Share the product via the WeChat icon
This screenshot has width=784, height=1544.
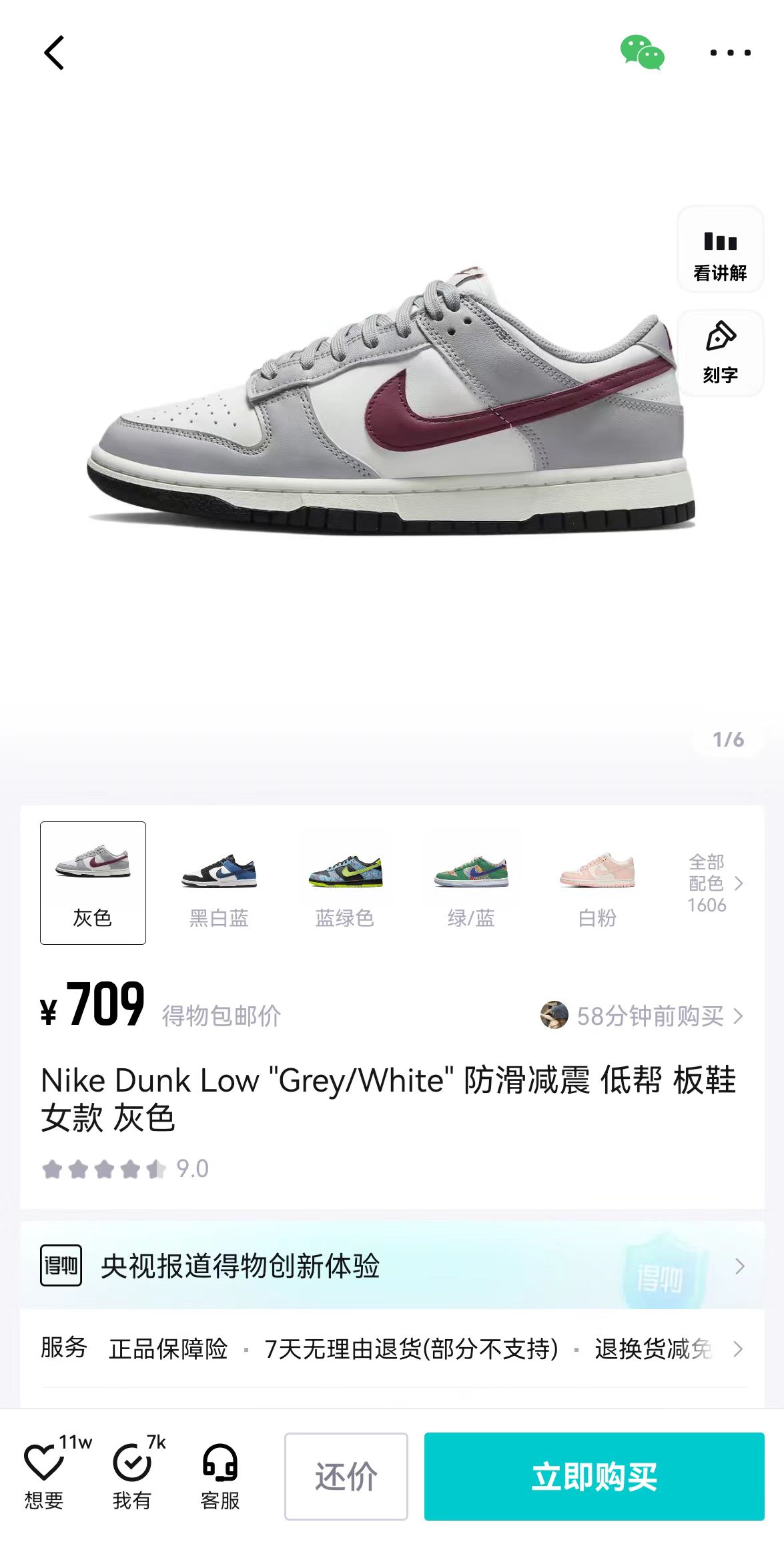click(642, 53)
